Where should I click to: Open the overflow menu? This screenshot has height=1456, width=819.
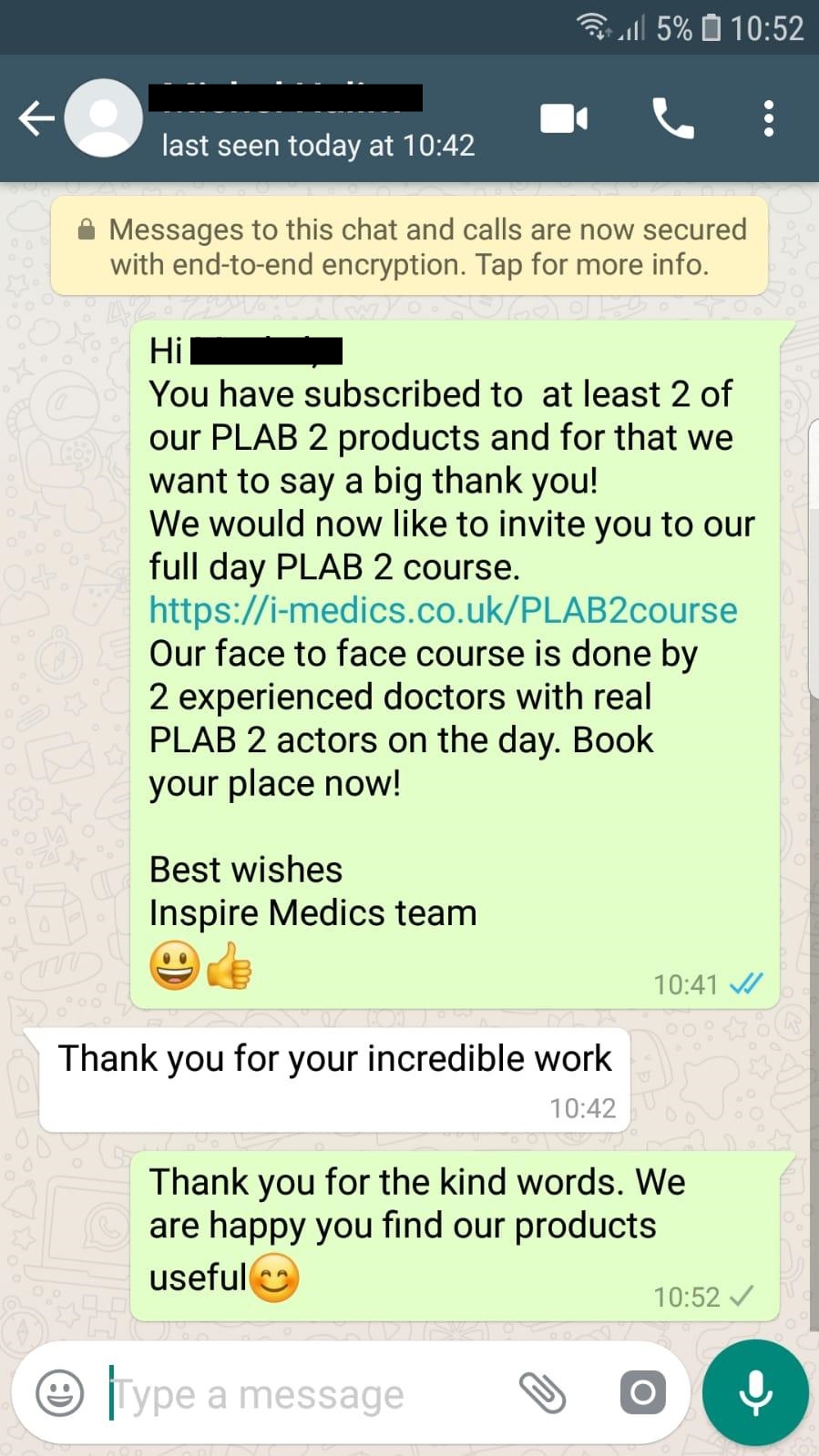tap(769, 118)
